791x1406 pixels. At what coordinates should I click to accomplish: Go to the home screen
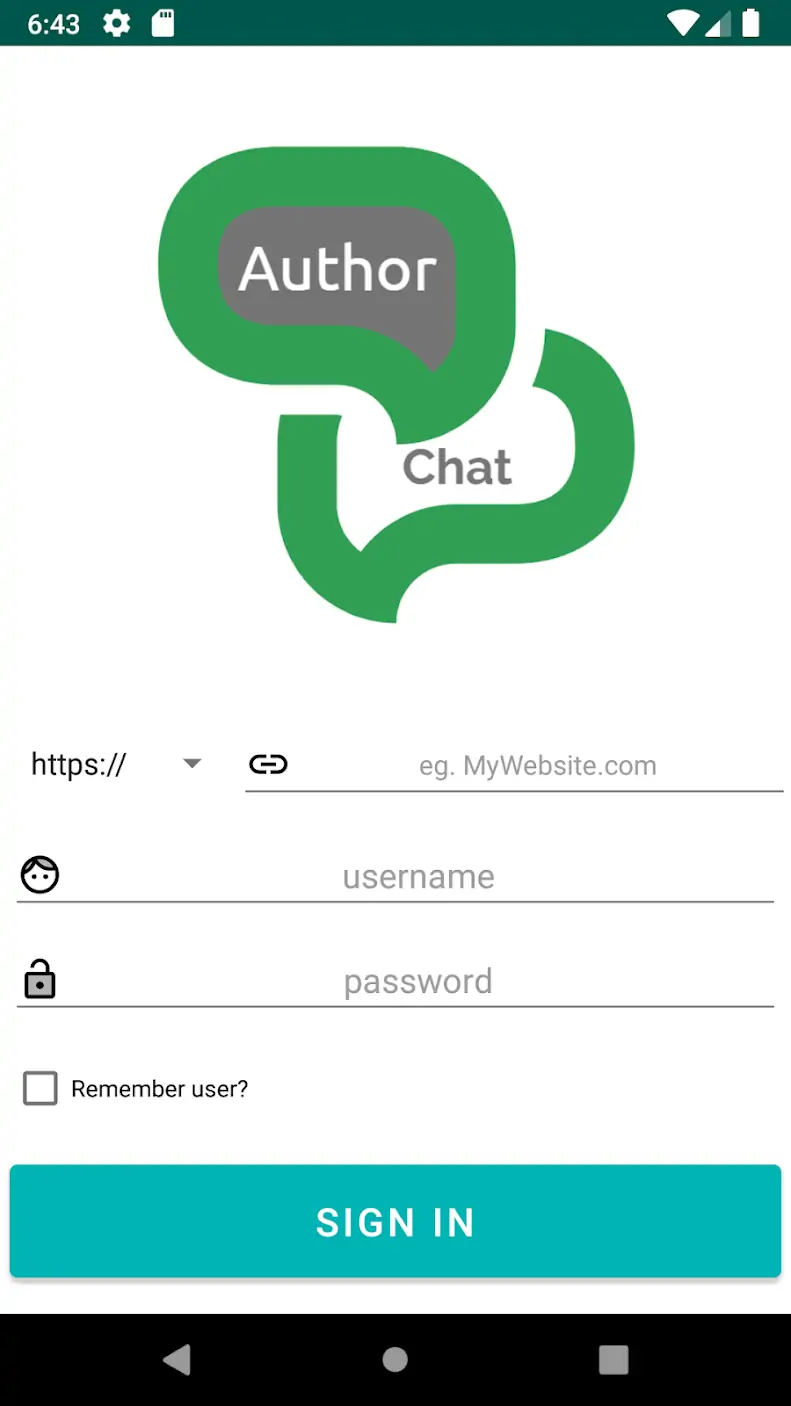(x=395, y=1359)
